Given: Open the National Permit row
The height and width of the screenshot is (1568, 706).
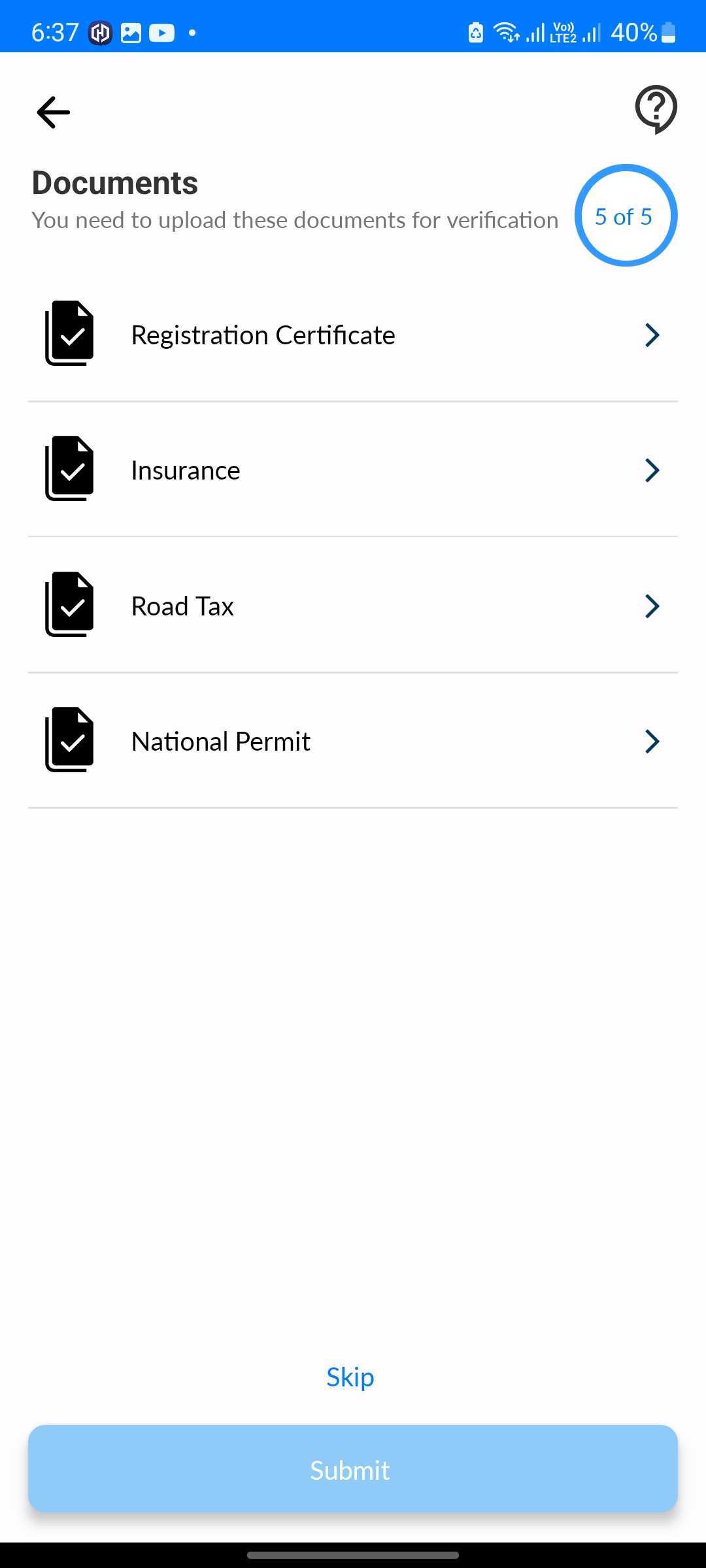Looking at the screenshot, I should [353, 741].
